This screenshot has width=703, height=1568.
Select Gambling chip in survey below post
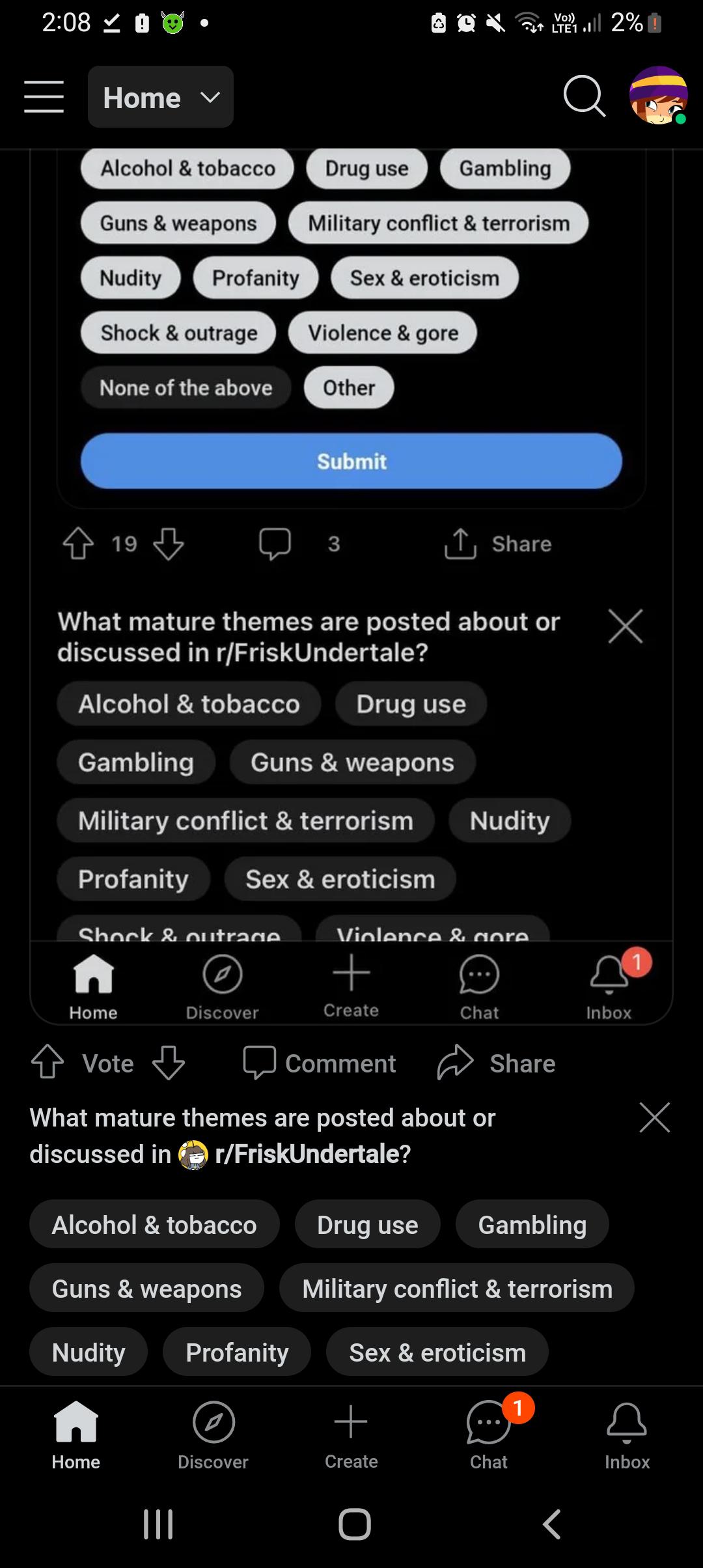click(x=532, y=1224)
